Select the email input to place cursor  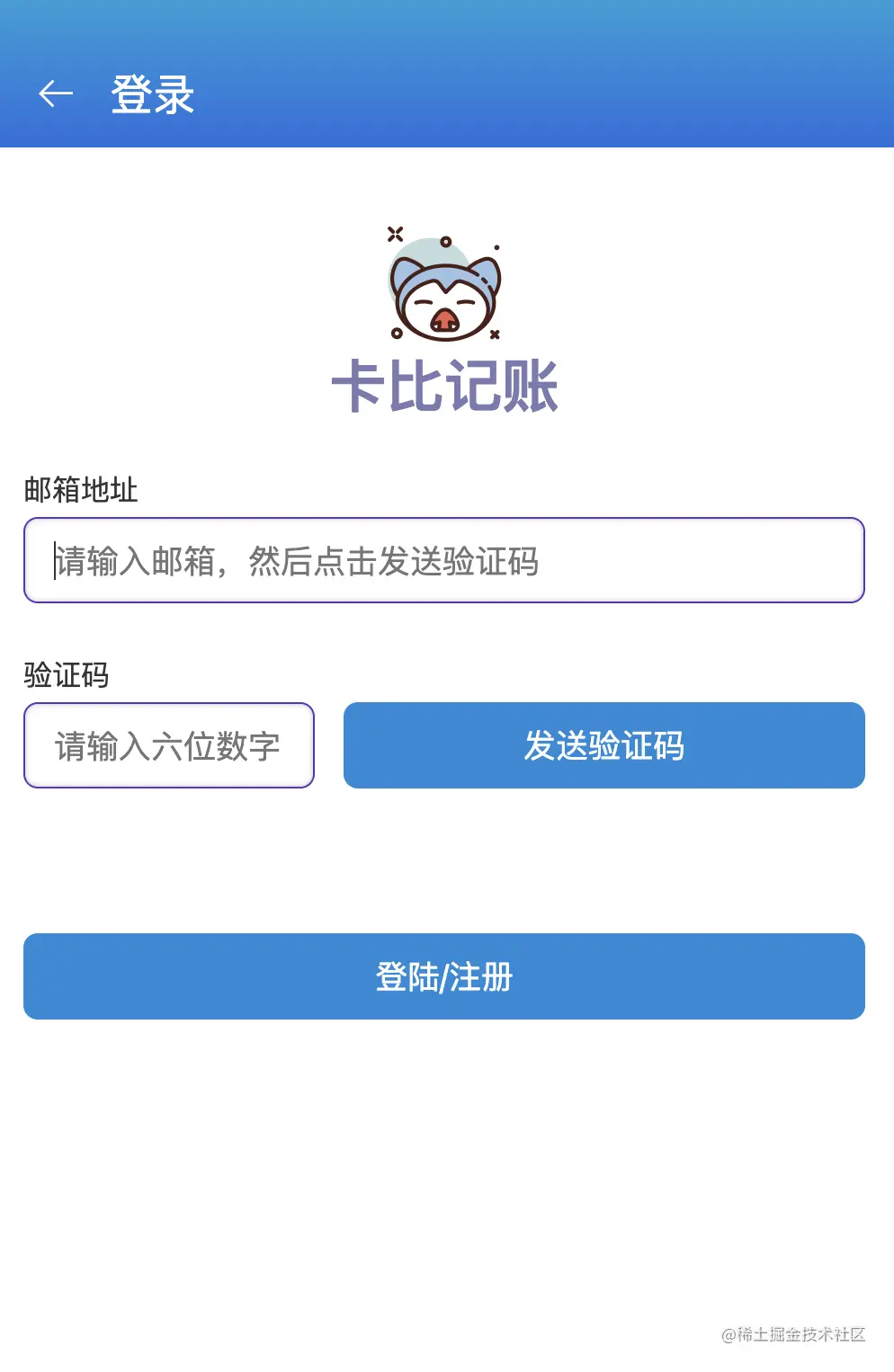(x=444, y=559)
